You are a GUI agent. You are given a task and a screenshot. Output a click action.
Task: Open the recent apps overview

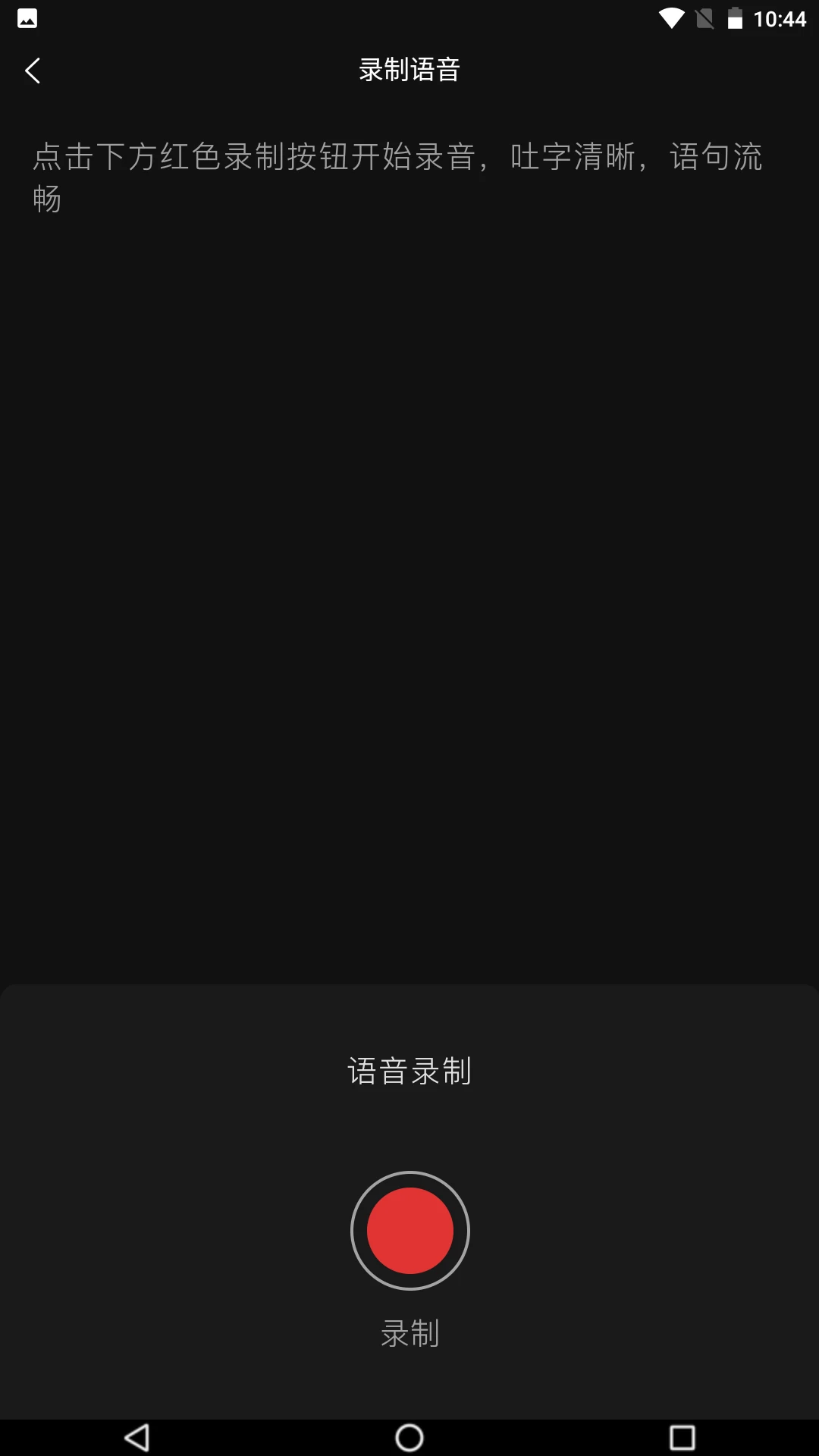(682, 1437)
